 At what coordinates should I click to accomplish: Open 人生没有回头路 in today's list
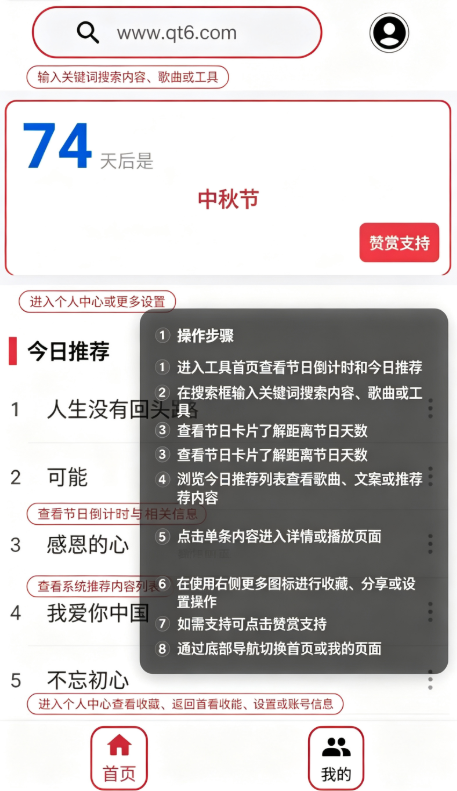[123, 409]
